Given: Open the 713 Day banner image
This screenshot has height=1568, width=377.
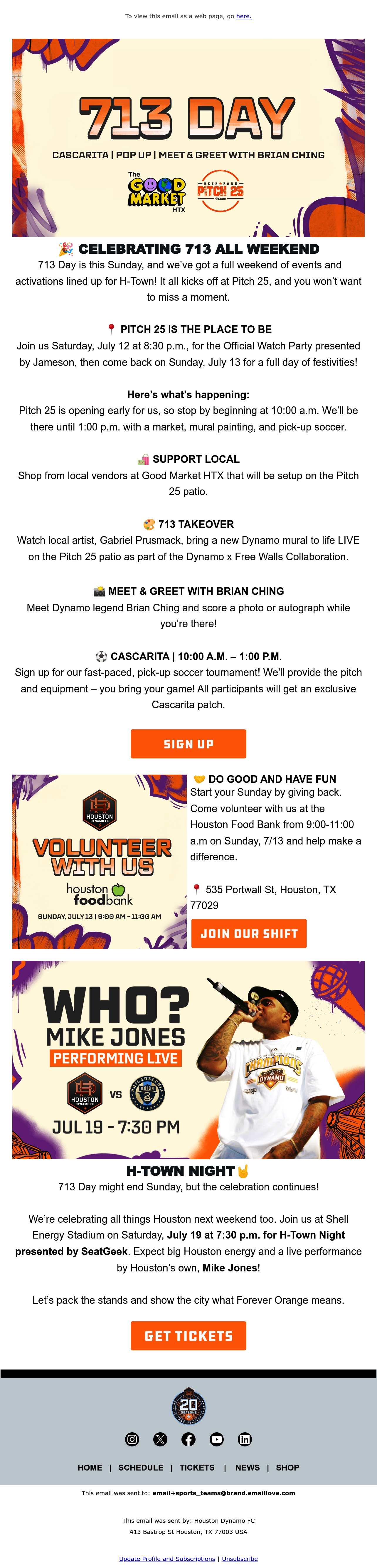Looking at the screenshot, I should tap(188, 137).
